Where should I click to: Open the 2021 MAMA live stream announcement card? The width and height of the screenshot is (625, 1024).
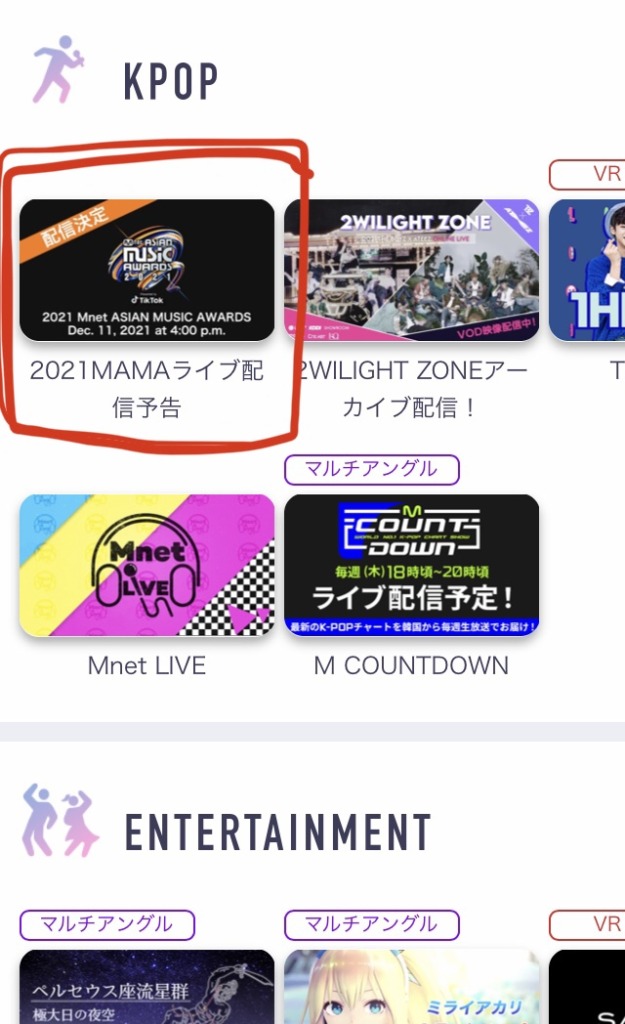(147, 270)
